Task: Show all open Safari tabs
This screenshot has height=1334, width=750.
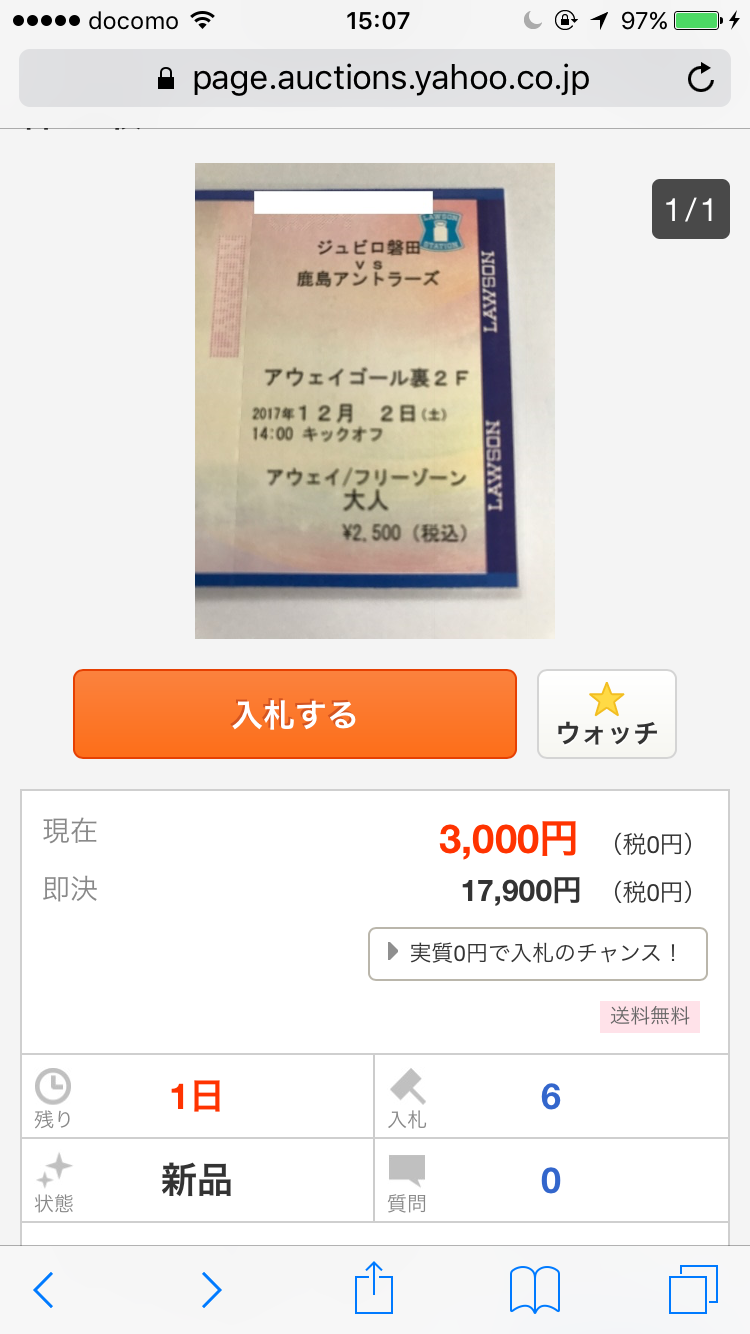Action: [x=692, y=1290]
